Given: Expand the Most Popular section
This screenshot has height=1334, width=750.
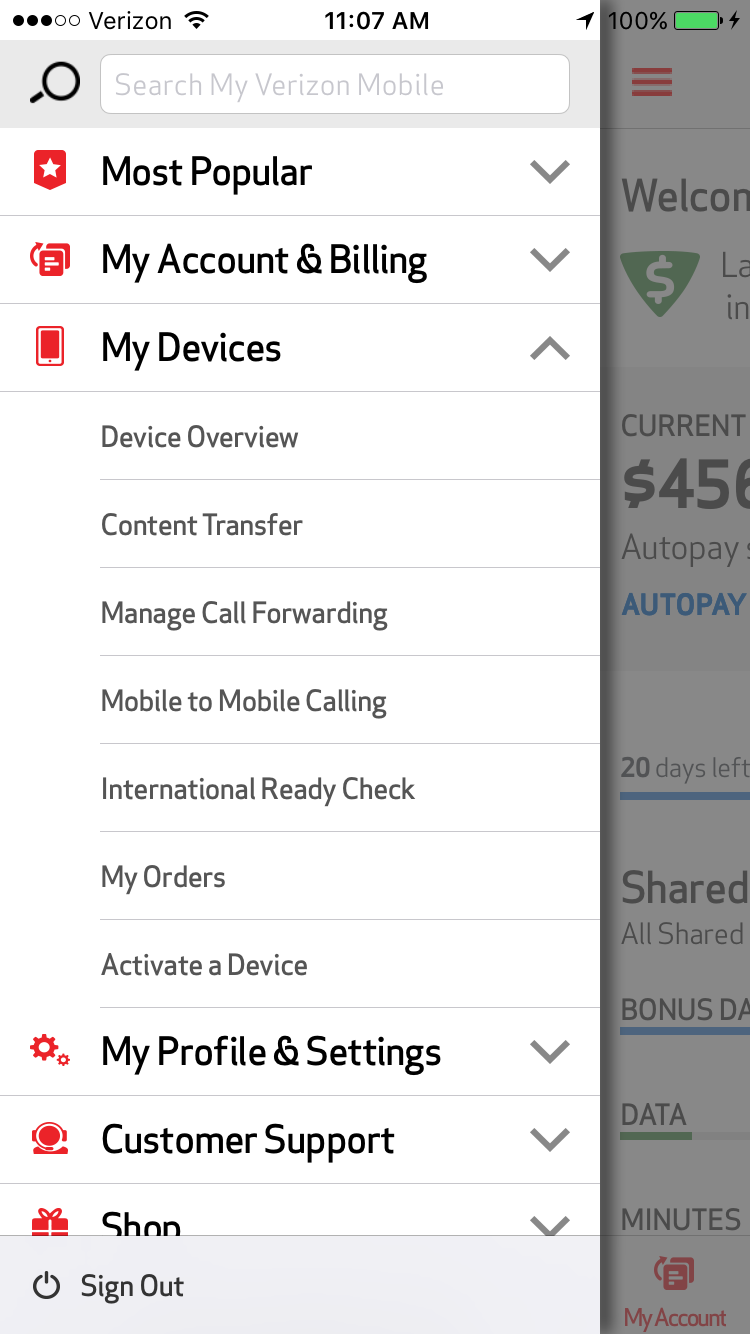Looking at the screenshot, I should click(x=300, y=172).
